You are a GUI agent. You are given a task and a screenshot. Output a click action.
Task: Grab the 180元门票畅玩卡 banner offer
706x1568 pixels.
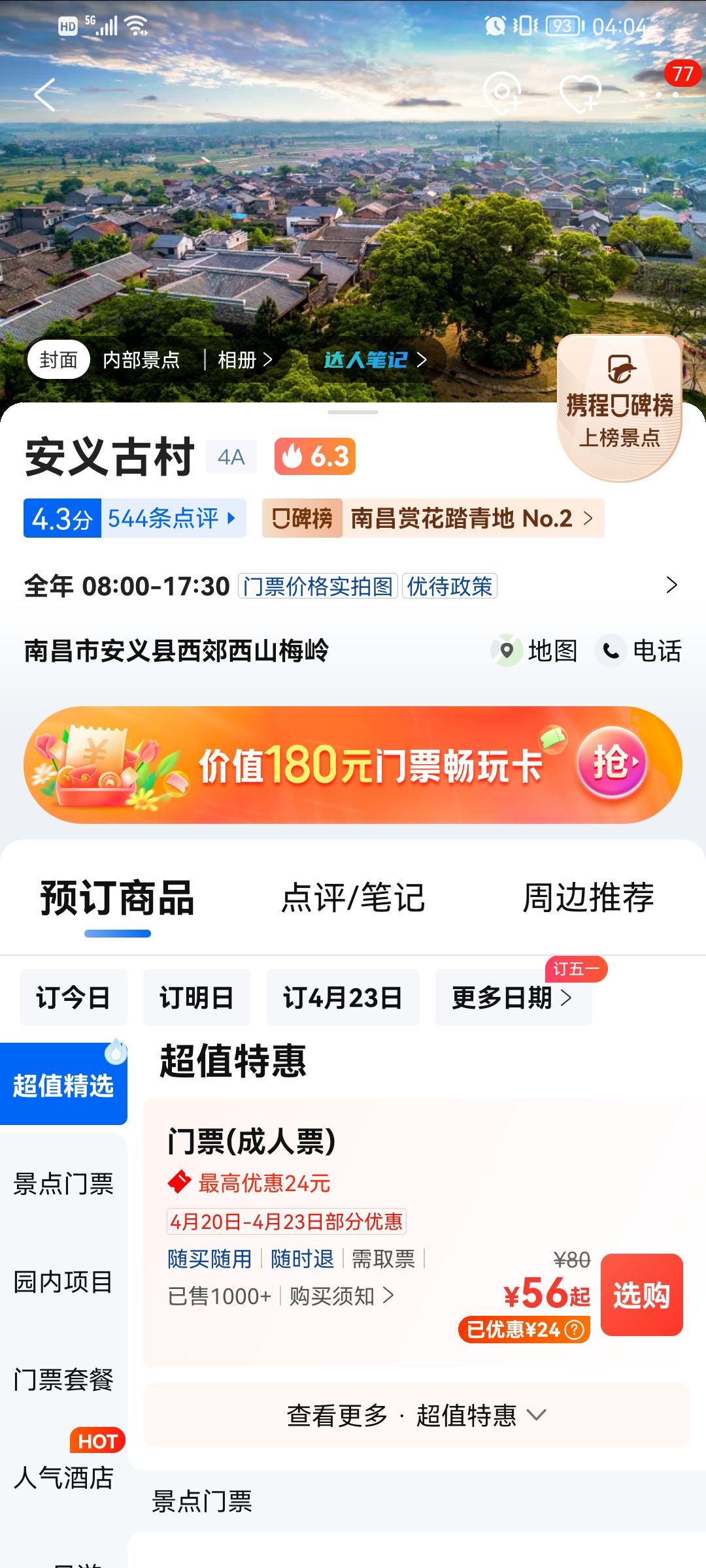612,764
